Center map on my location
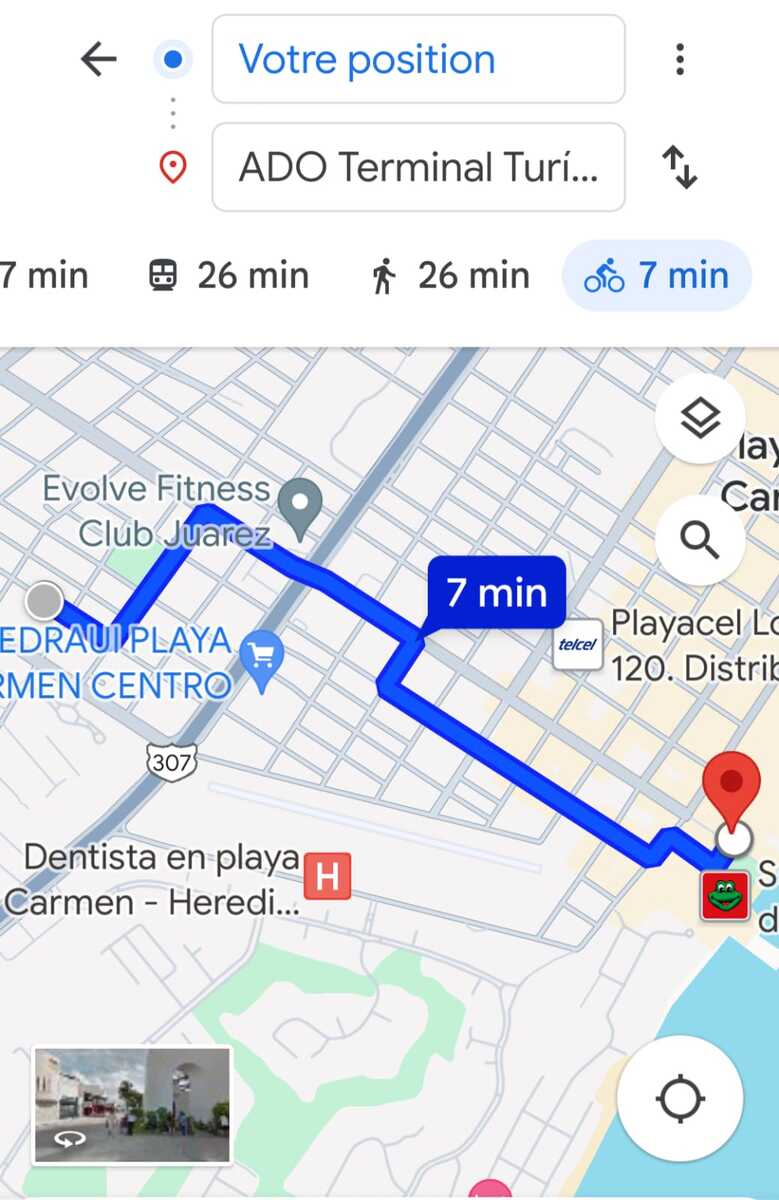This screenshot has height=1200, width=779. (x=680, y=1098)
